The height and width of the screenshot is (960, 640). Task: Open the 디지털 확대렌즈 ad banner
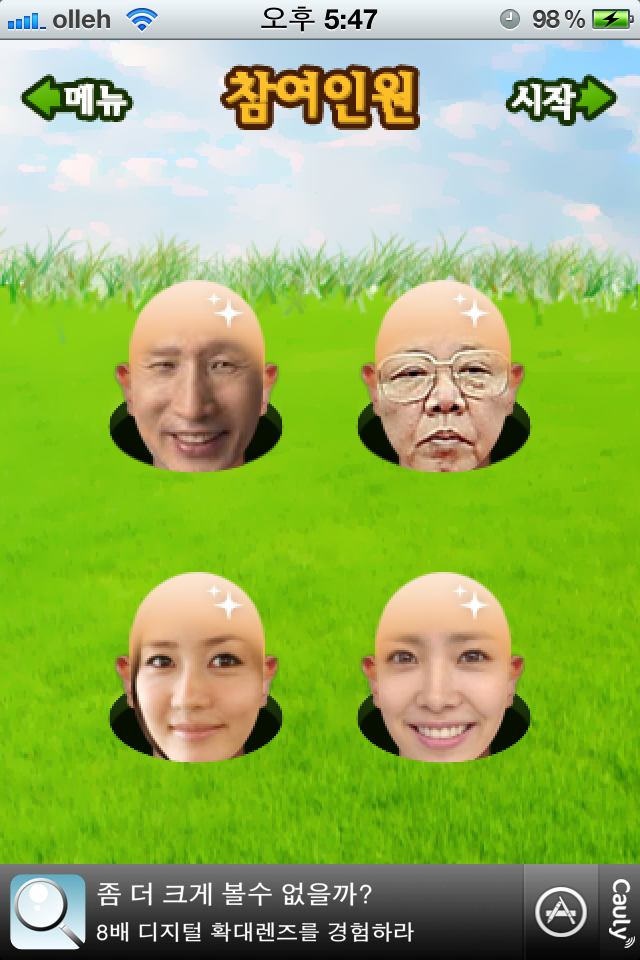point(260,912)
